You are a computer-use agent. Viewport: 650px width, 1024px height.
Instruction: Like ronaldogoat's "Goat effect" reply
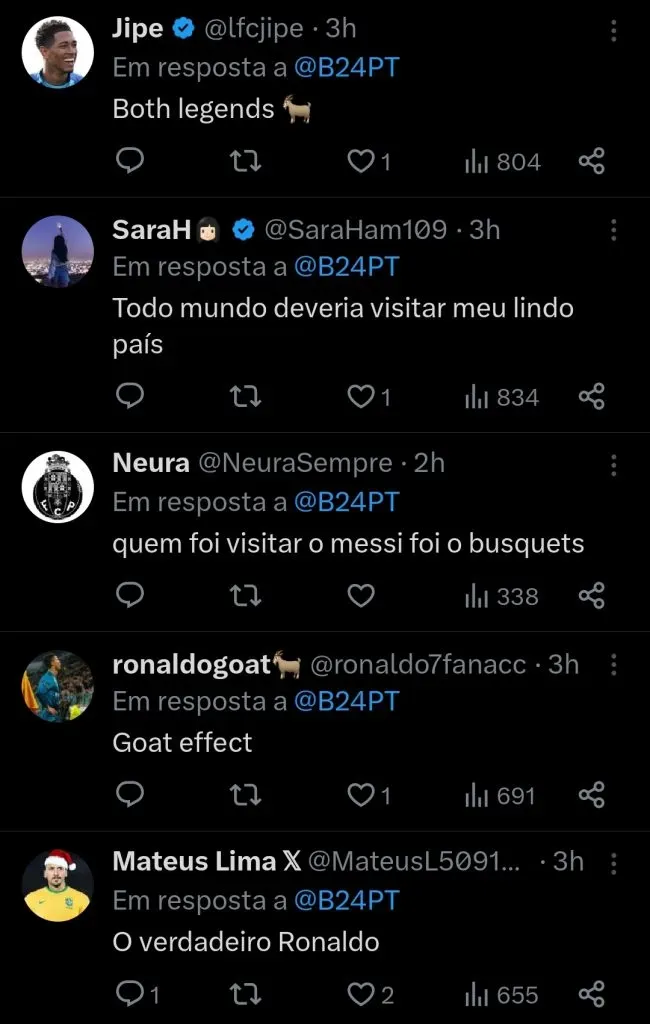point(360,796)
